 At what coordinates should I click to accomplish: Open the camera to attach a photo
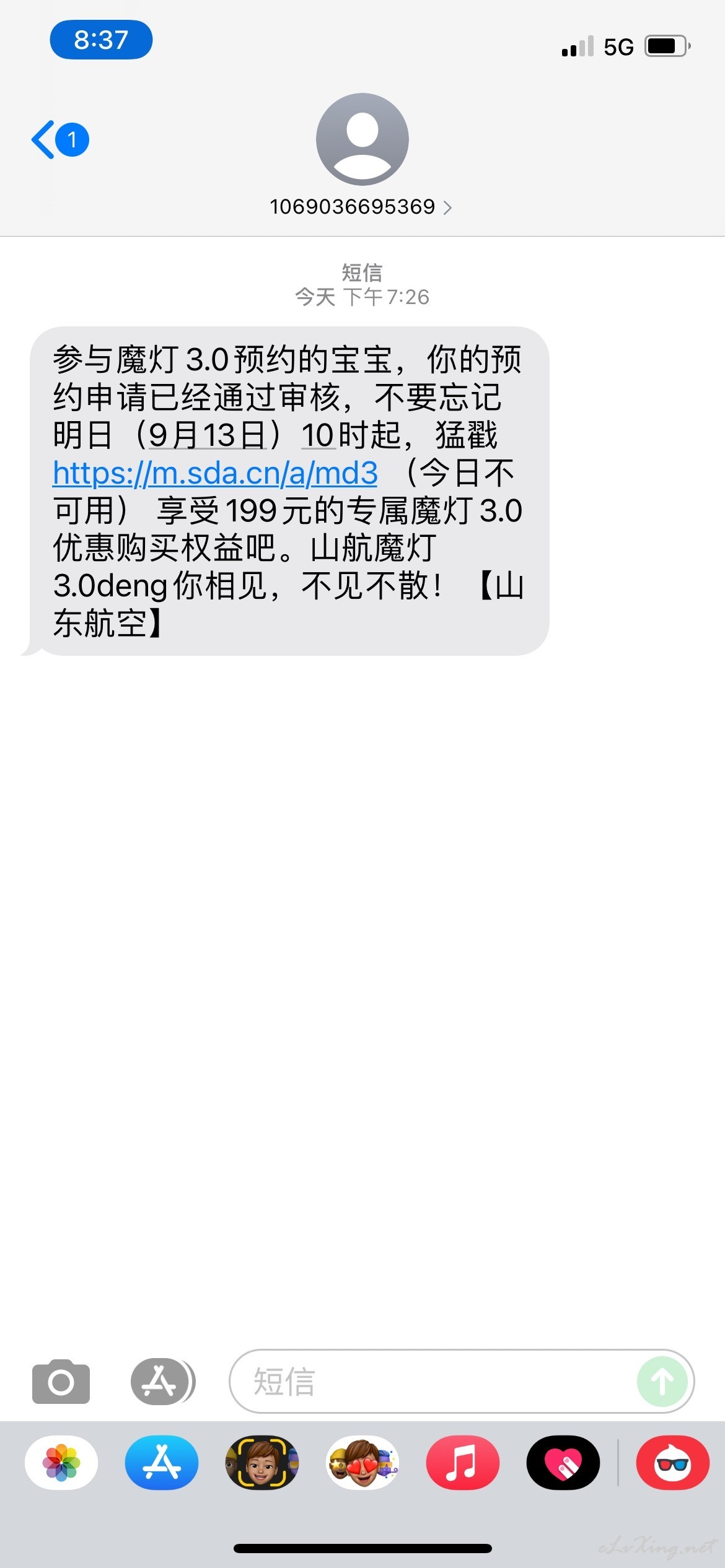pyautogui.click(x=61, y=1381)
